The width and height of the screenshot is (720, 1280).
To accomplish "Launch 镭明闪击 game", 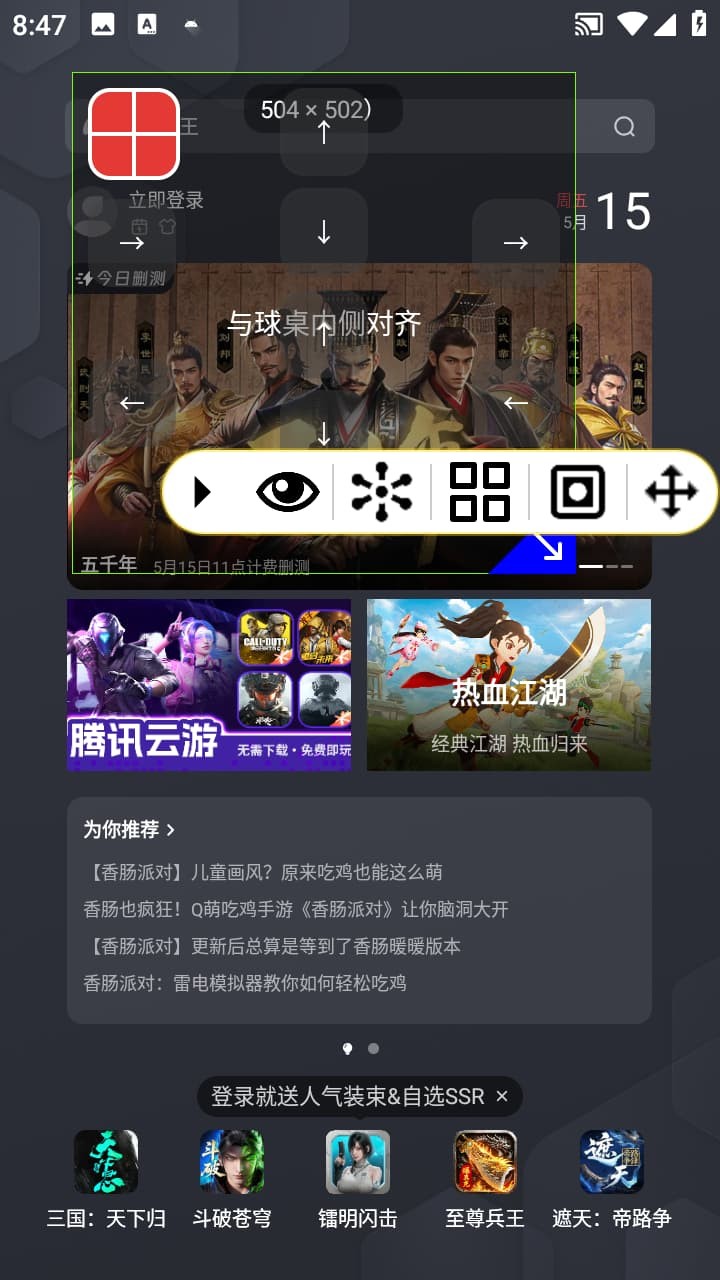I will click(358, 1180).
